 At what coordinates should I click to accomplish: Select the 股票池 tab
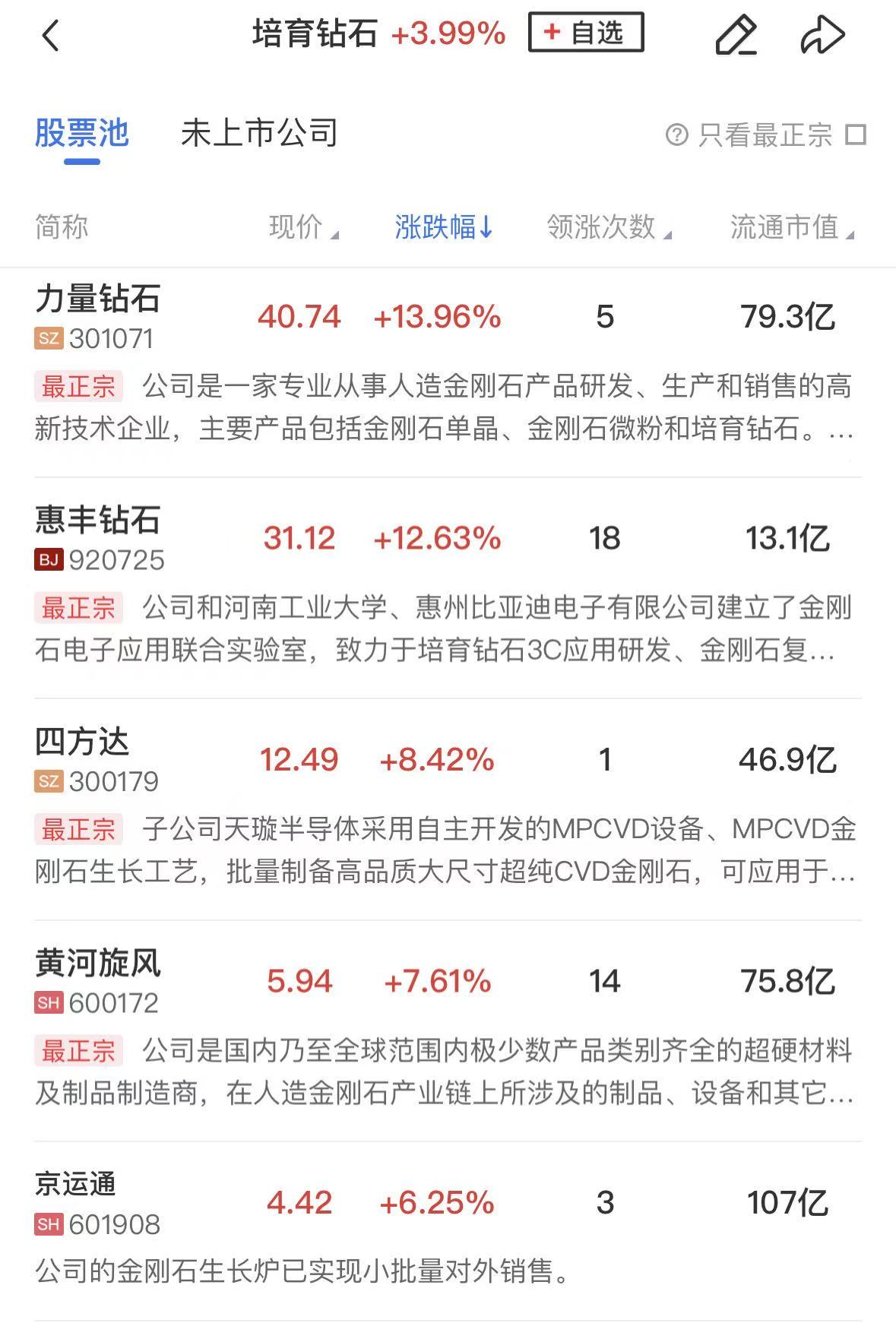82,134
